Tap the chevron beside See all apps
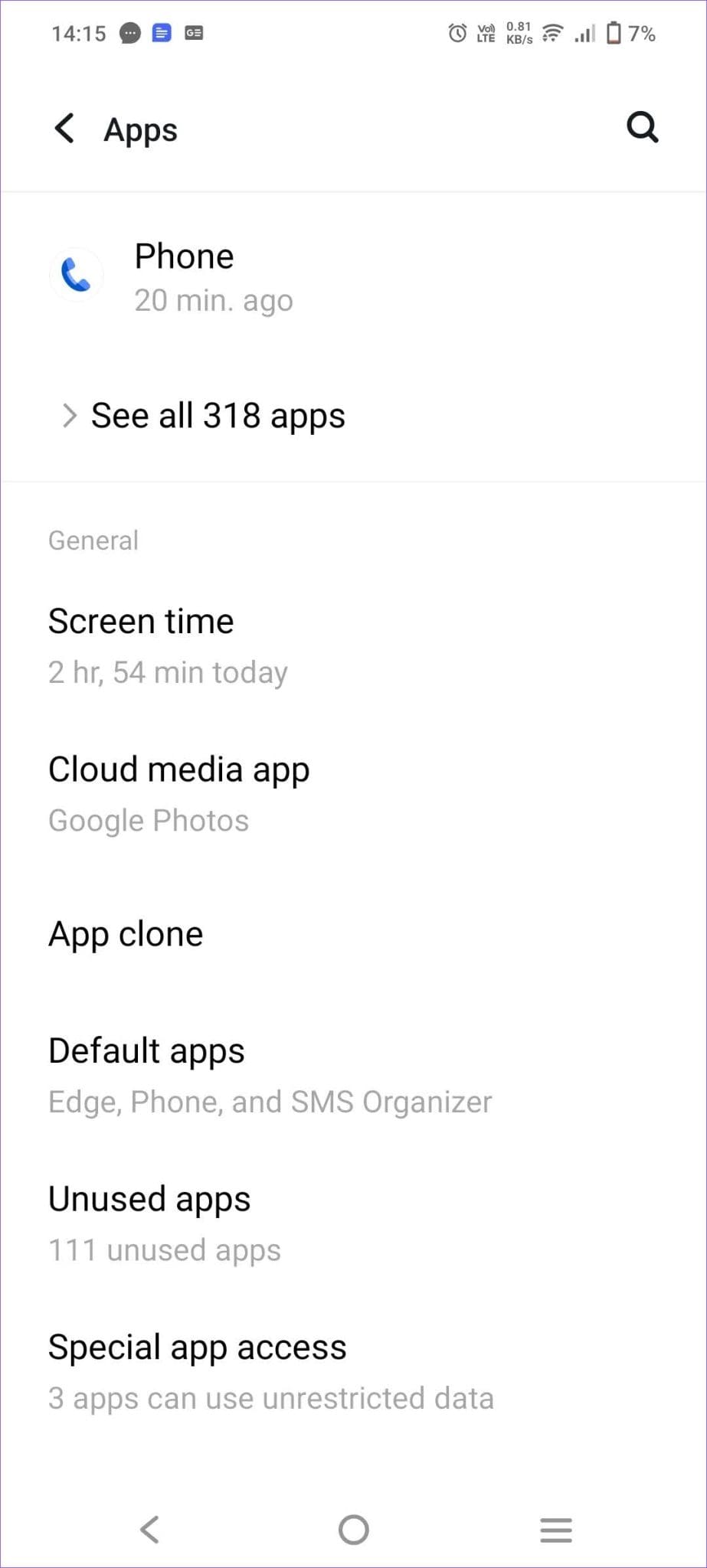This screenshot has width=707, height=1568. coord(69,415)
